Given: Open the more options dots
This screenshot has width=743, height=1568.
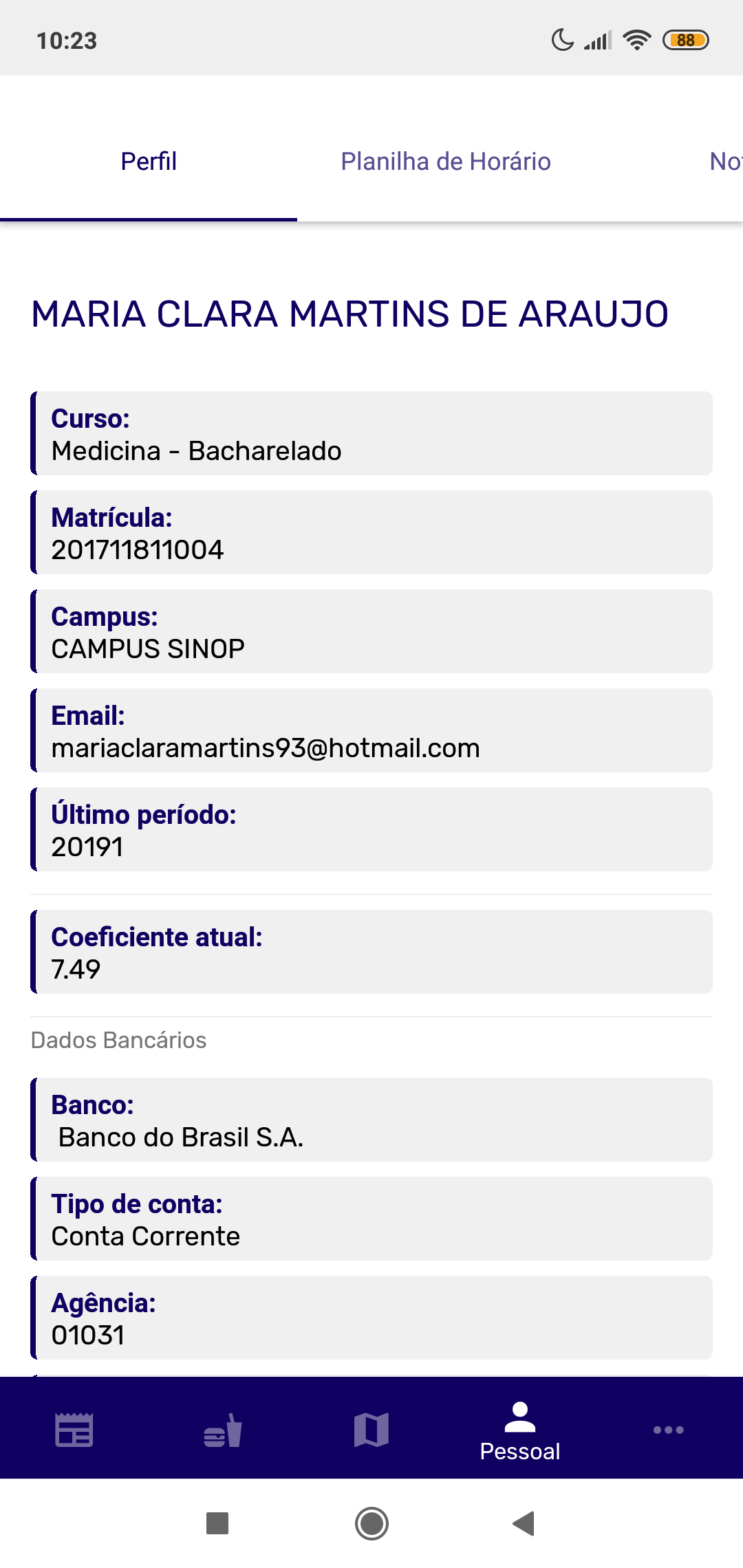Looking at the screenshot, I should click(x=668, y=1430).
